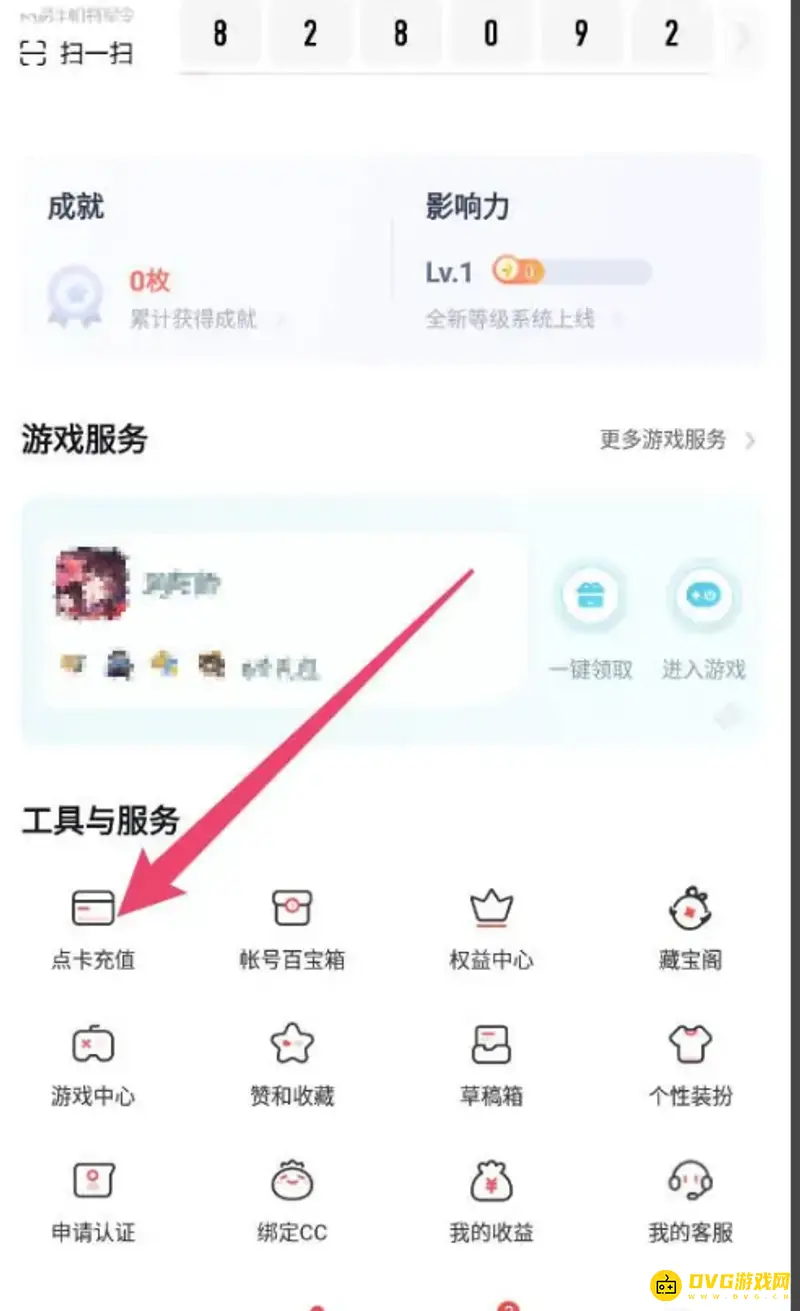Open 点卡充值 recharge

[x=93, y=927]
